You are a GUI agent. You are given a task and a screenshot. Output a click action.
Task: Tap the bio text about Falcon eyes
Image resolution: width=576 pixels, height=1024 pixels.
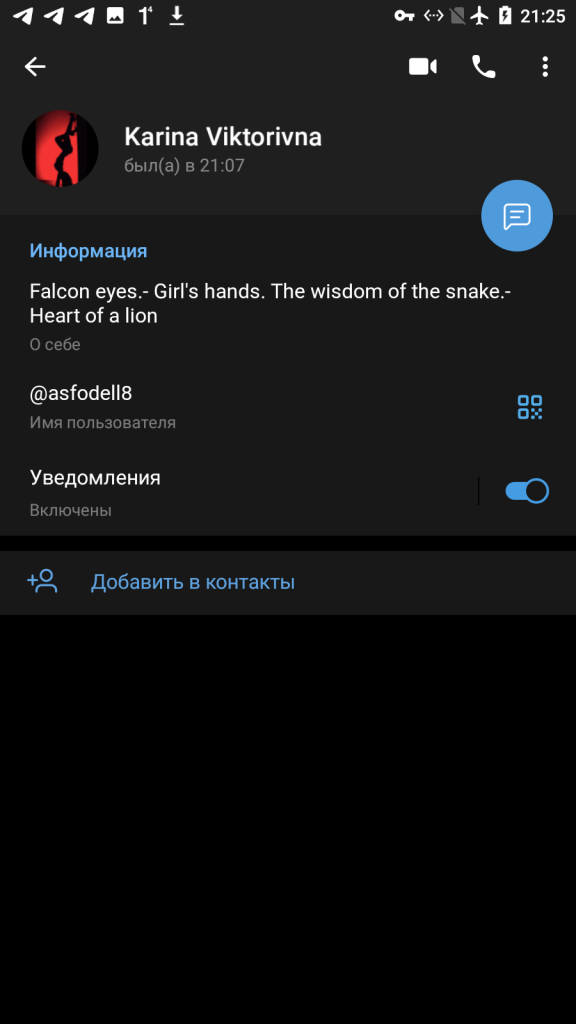[x=270, y=304]
